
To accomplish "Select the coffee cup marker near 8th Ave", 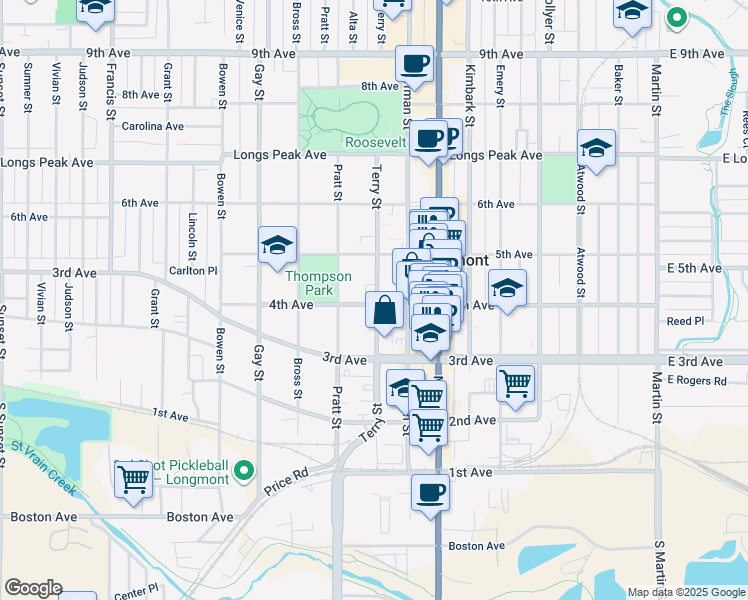I will tap(415, 68).
